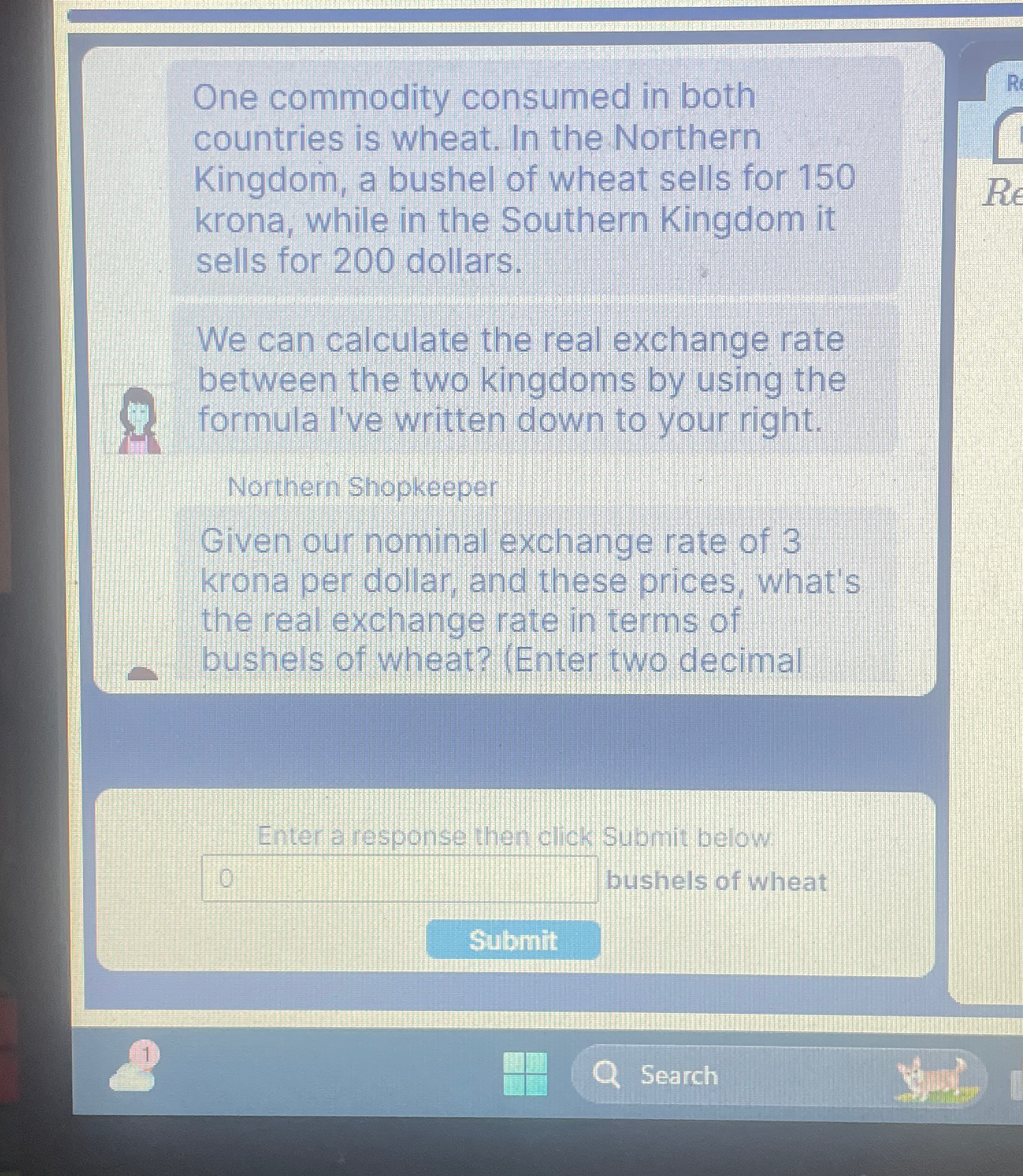Submit the response

tap(513, 940)
